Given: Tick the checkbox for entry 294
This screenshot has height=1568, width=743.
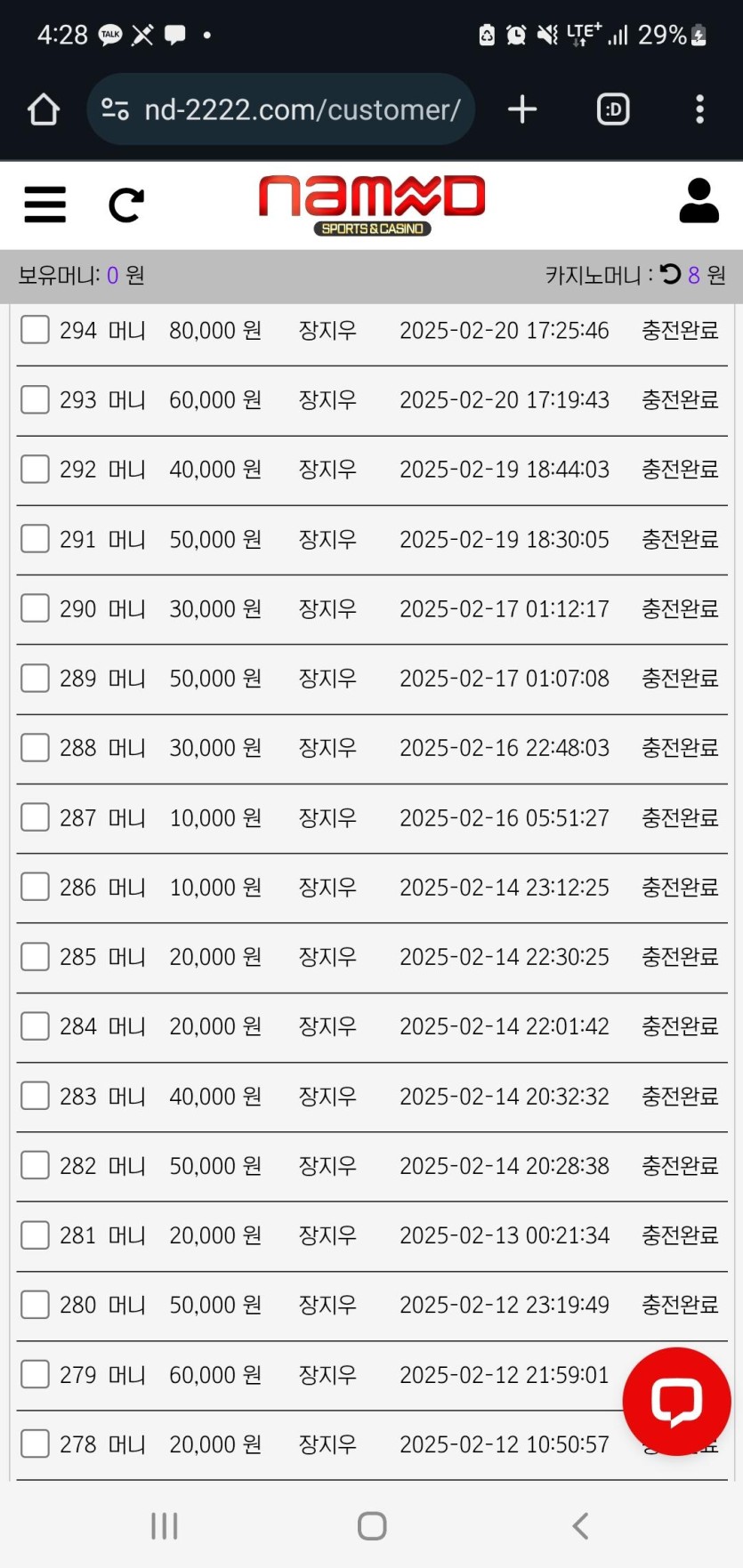Looking at the screenshot, I should click(x=35, y=329).
